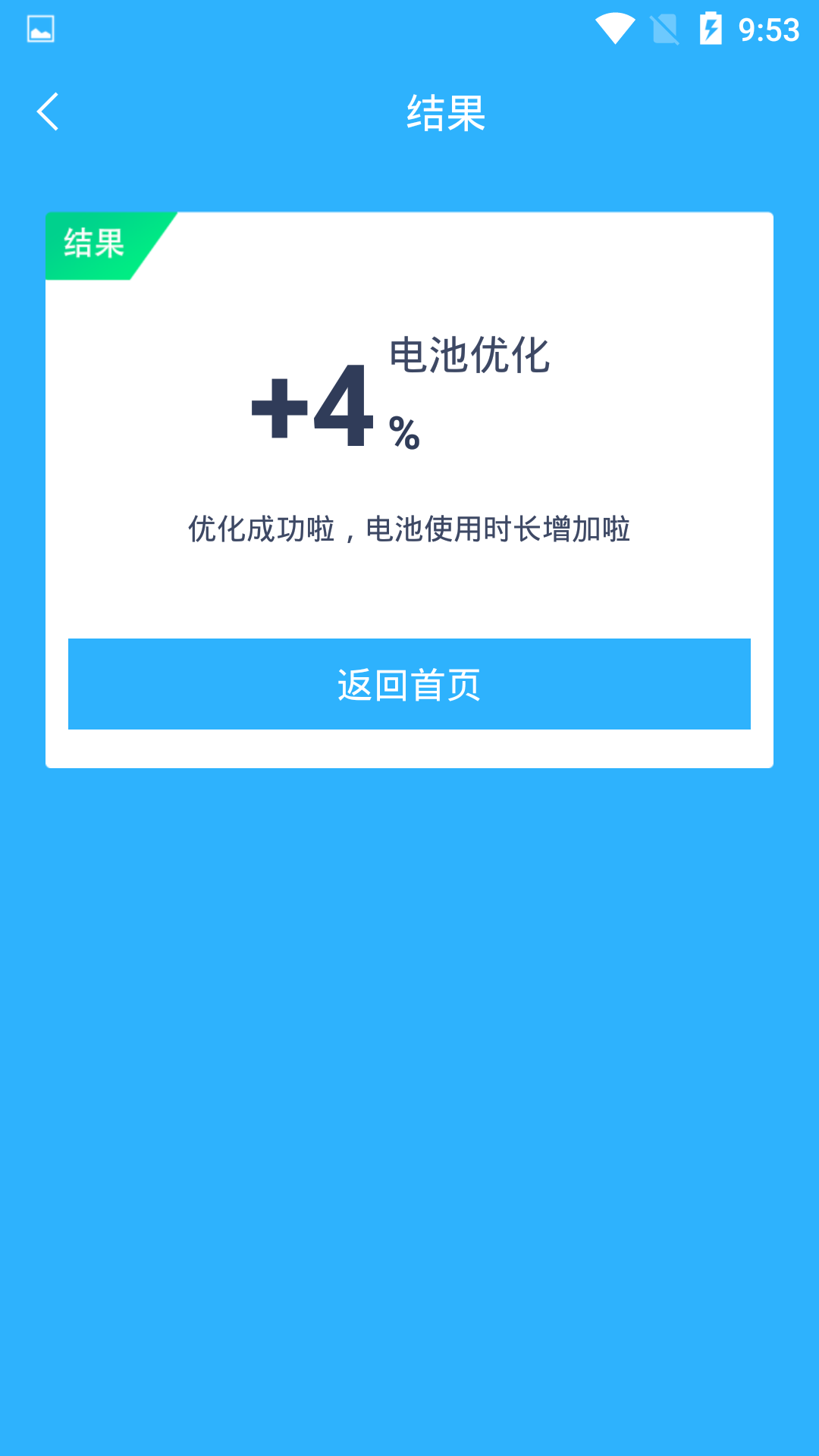Tap the 返回首页 button
This screenshot has height=1456, width=819.
[x=409, y=684]
